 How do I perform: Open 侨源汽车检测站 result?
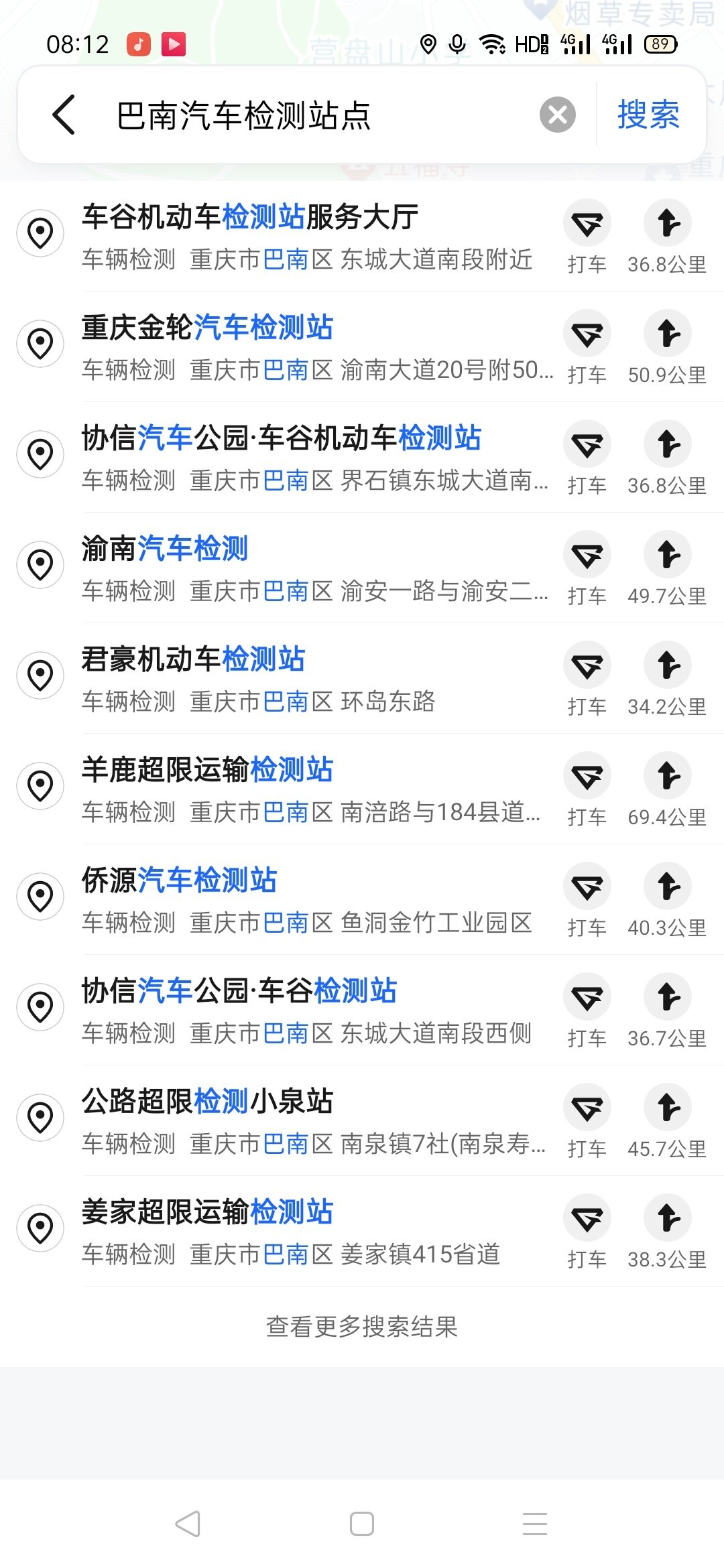pyautogui.click(x=308, y=899)
